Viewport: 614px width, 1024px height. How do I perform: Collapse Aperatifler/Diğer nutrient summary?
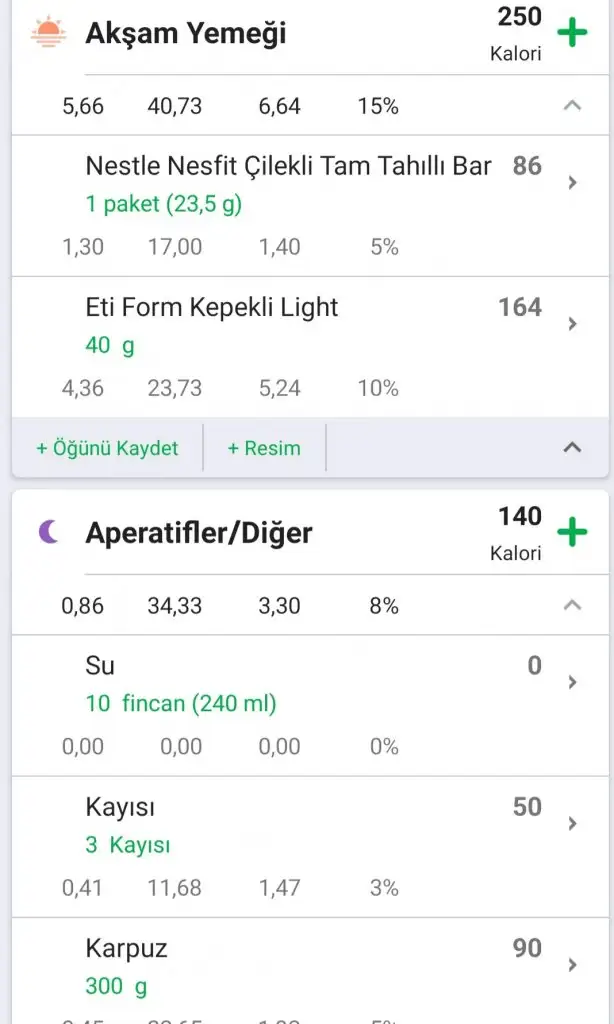[x=572, y=605]
